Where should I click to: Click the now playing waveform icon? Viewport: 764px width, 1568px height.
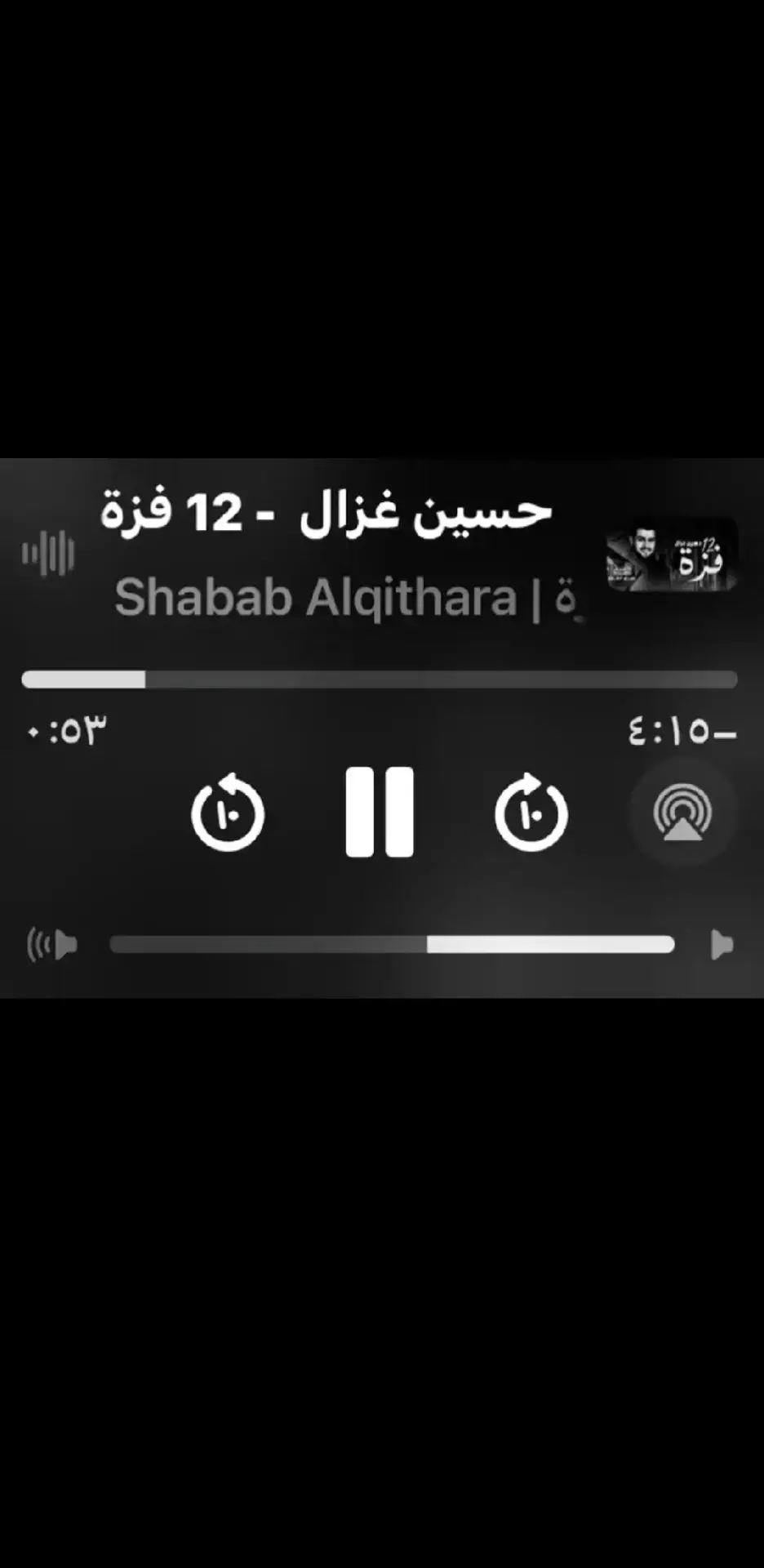click(x=49, y=553)
